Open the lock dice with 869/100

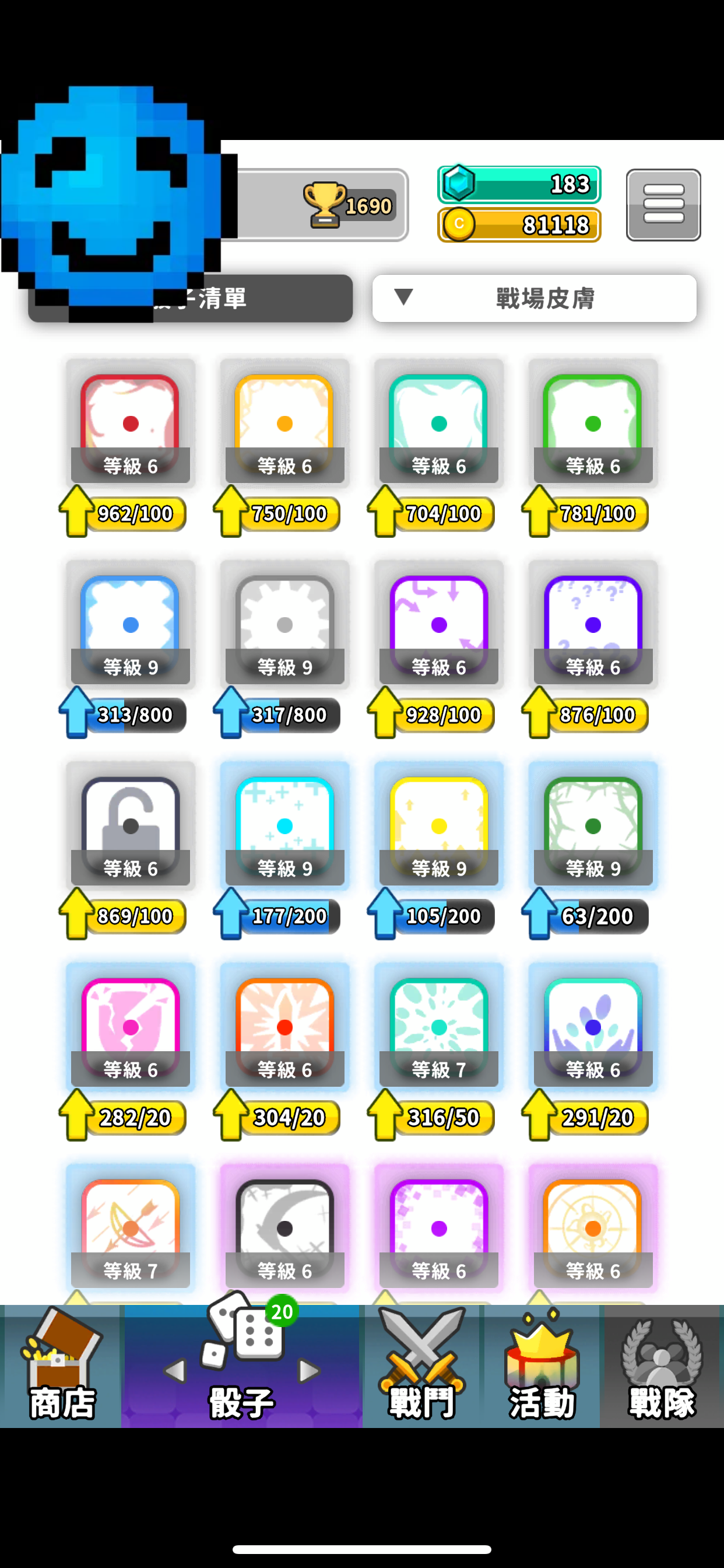pyautogui.click(x=130, y=826)
